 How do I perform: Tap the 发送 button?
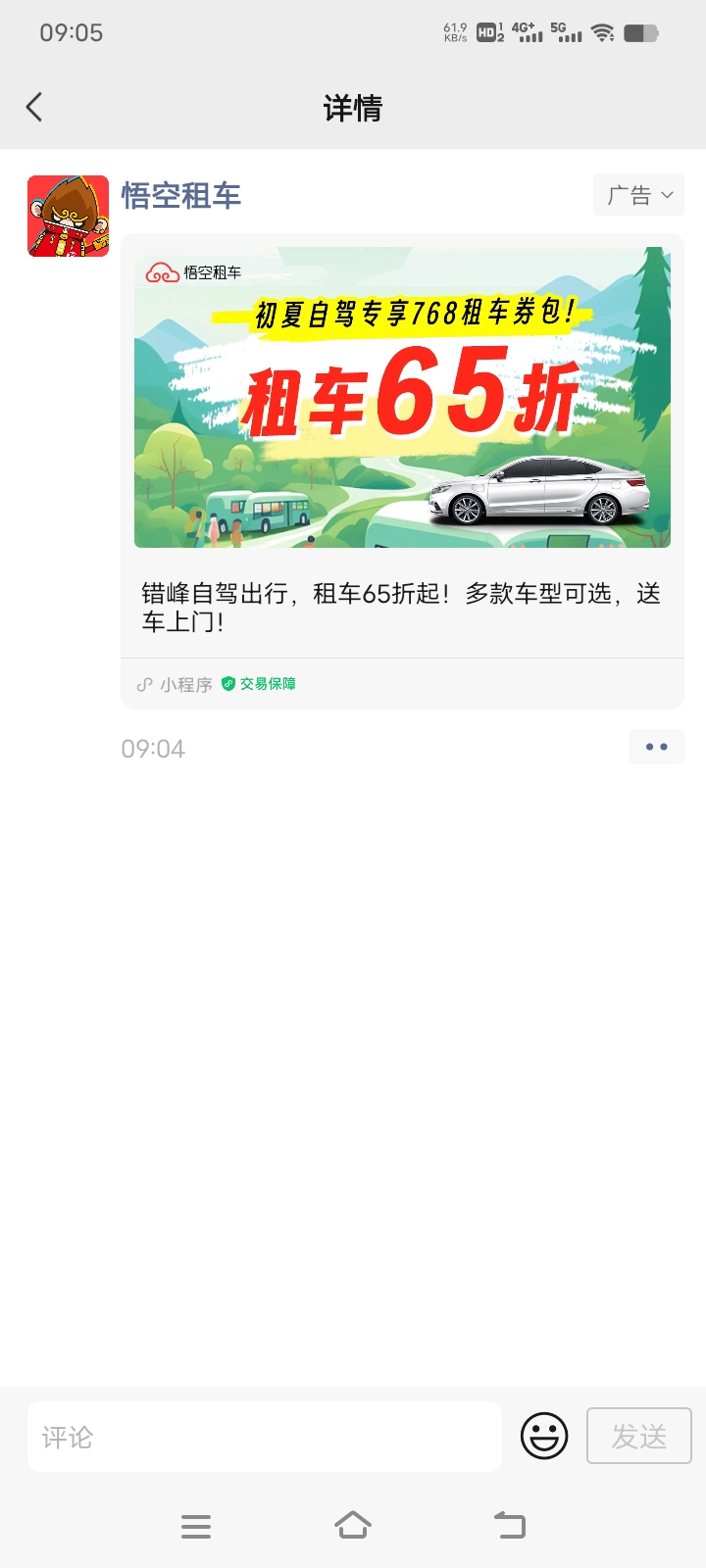pos(638,1437)
